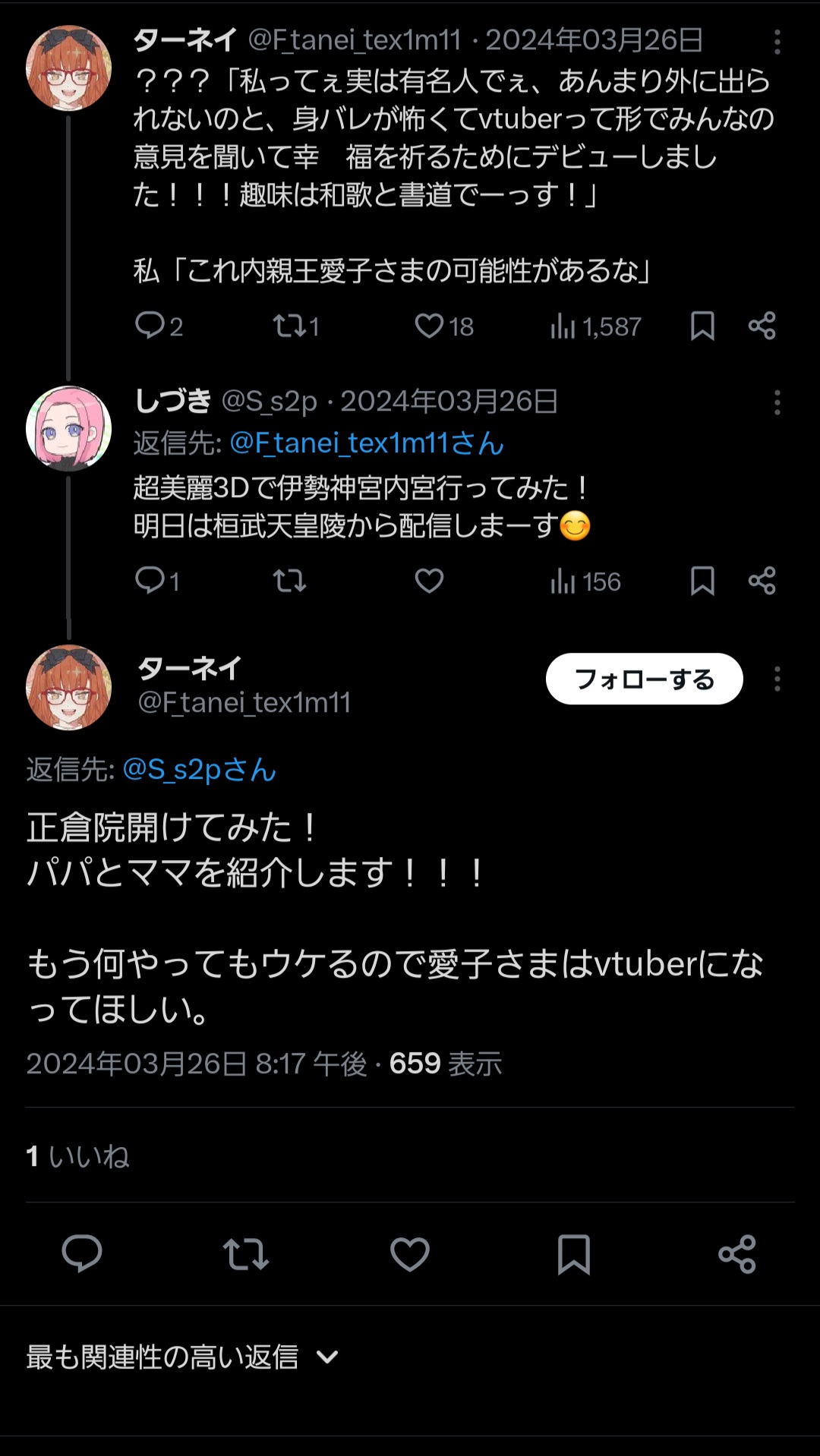Retweet the main tweet about 正倉院
Image resolution: width=820 pixels, height=1456 pixels.
pos(245,1253)
